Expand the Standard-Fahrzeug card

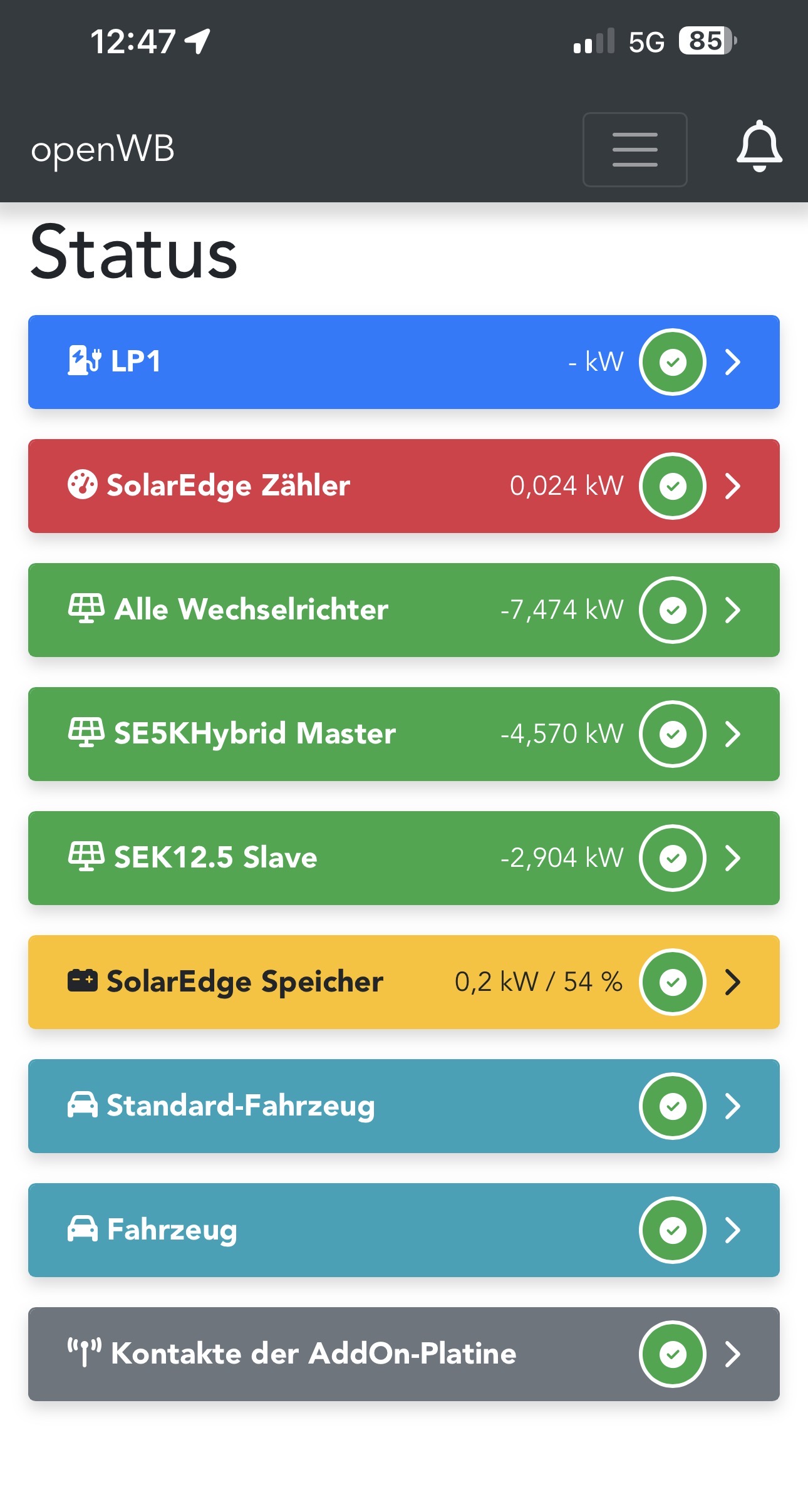point(732,1106)
